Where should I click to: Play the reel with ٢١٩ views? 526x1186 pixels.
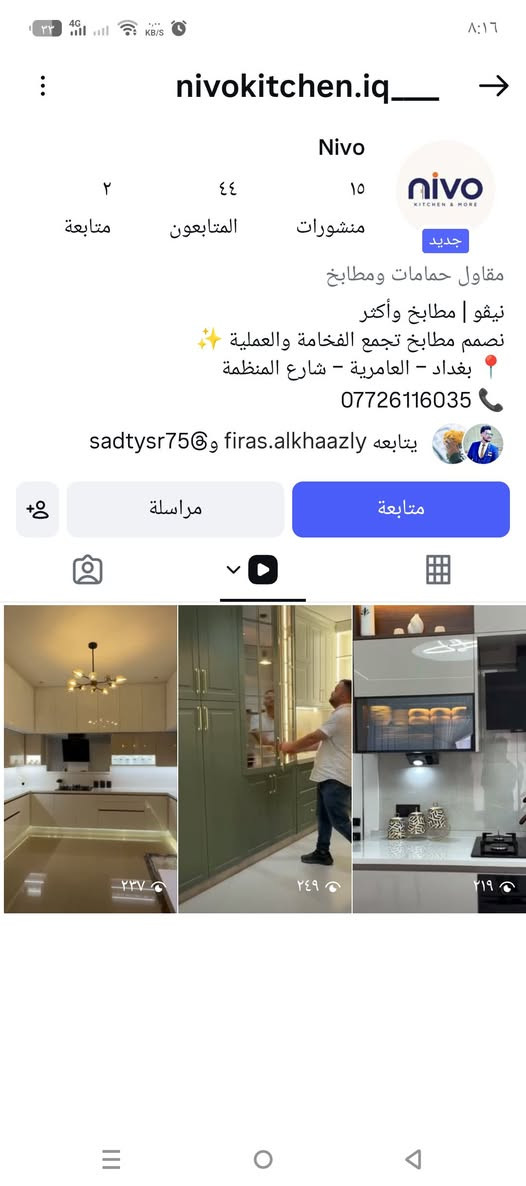[x=439, y=759]
